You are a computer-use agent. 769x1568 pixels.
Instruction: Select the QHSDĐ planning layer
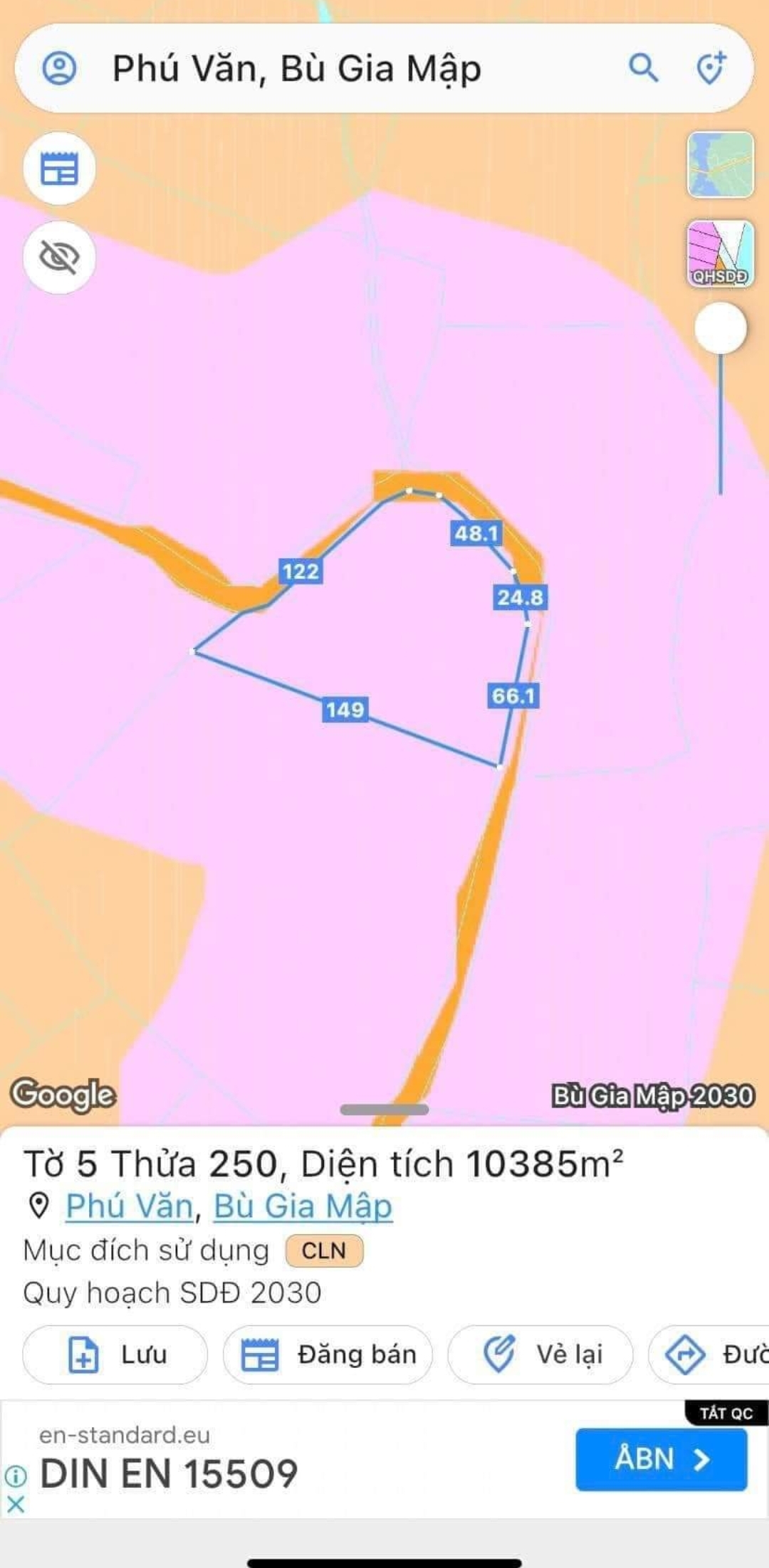pyautogui.click(x=720, y=253)
